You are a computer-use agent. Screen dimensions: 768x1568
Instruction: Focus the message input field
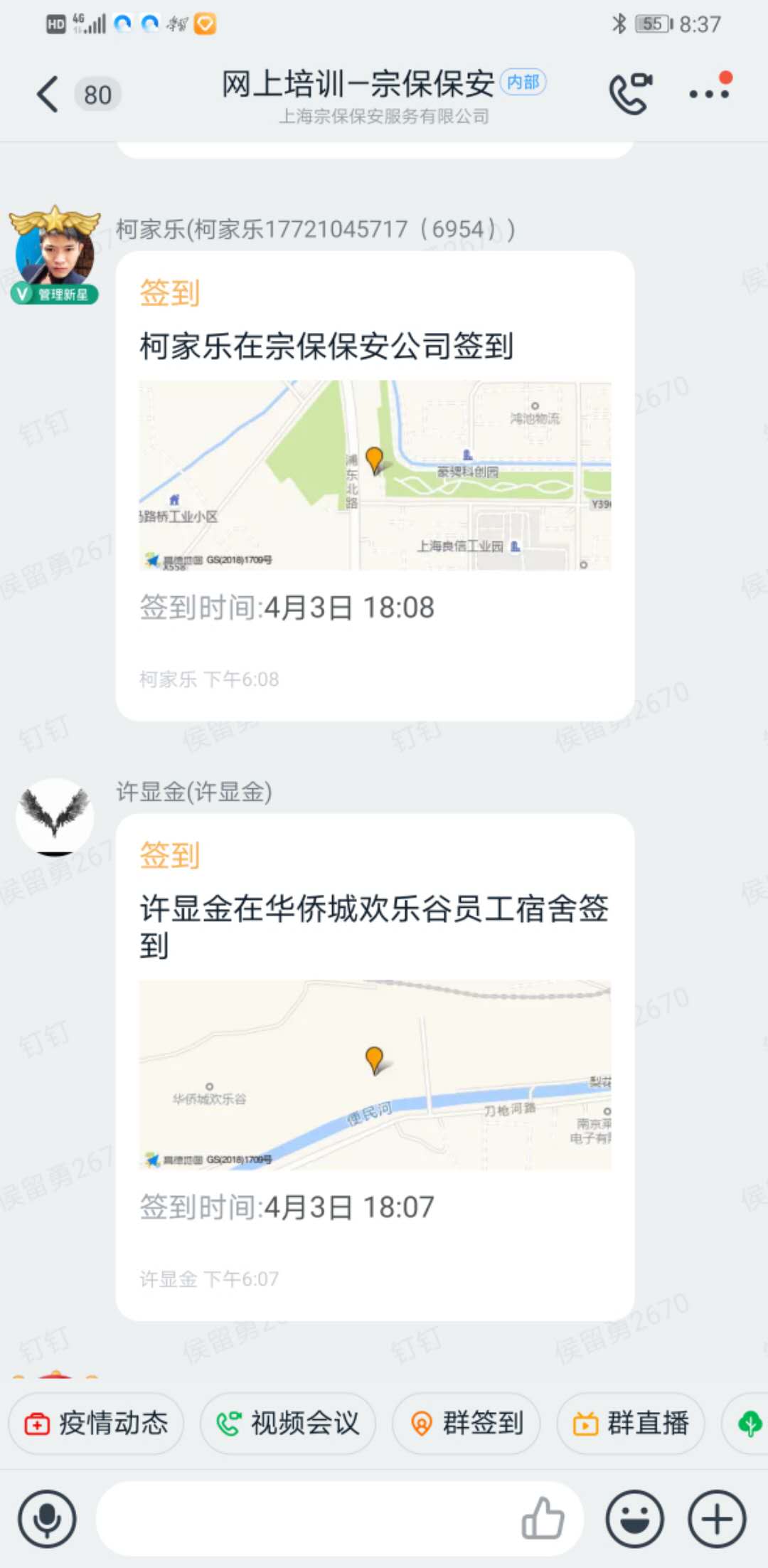point(306,1520)
